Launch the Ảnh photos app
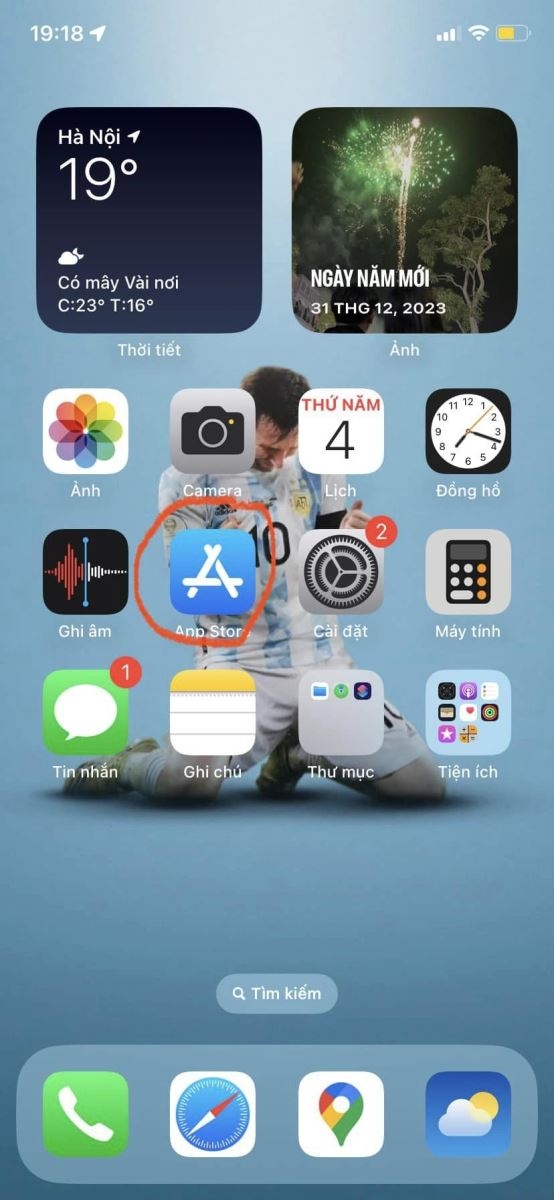 85,431
